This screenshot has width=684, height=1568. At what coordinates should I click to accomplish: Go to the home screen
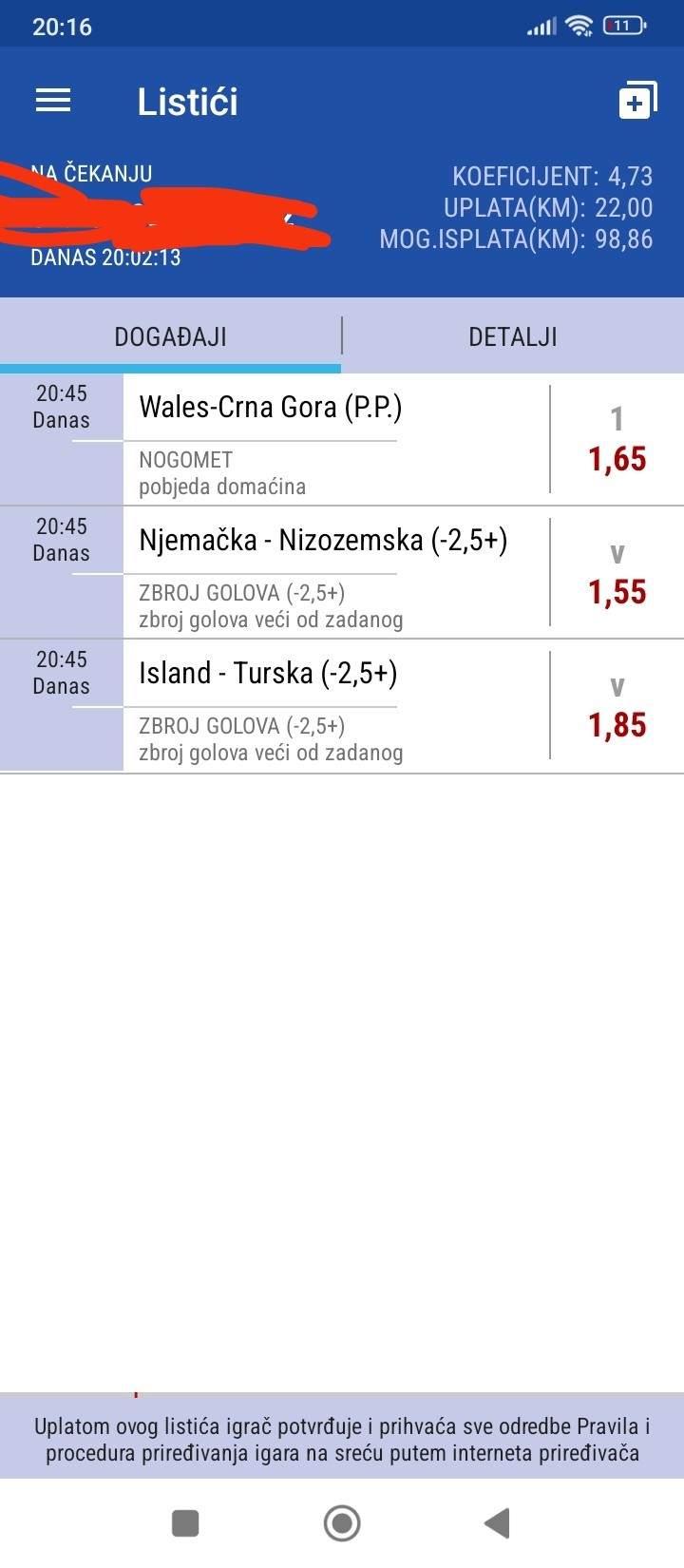[x=342, y=1523]
